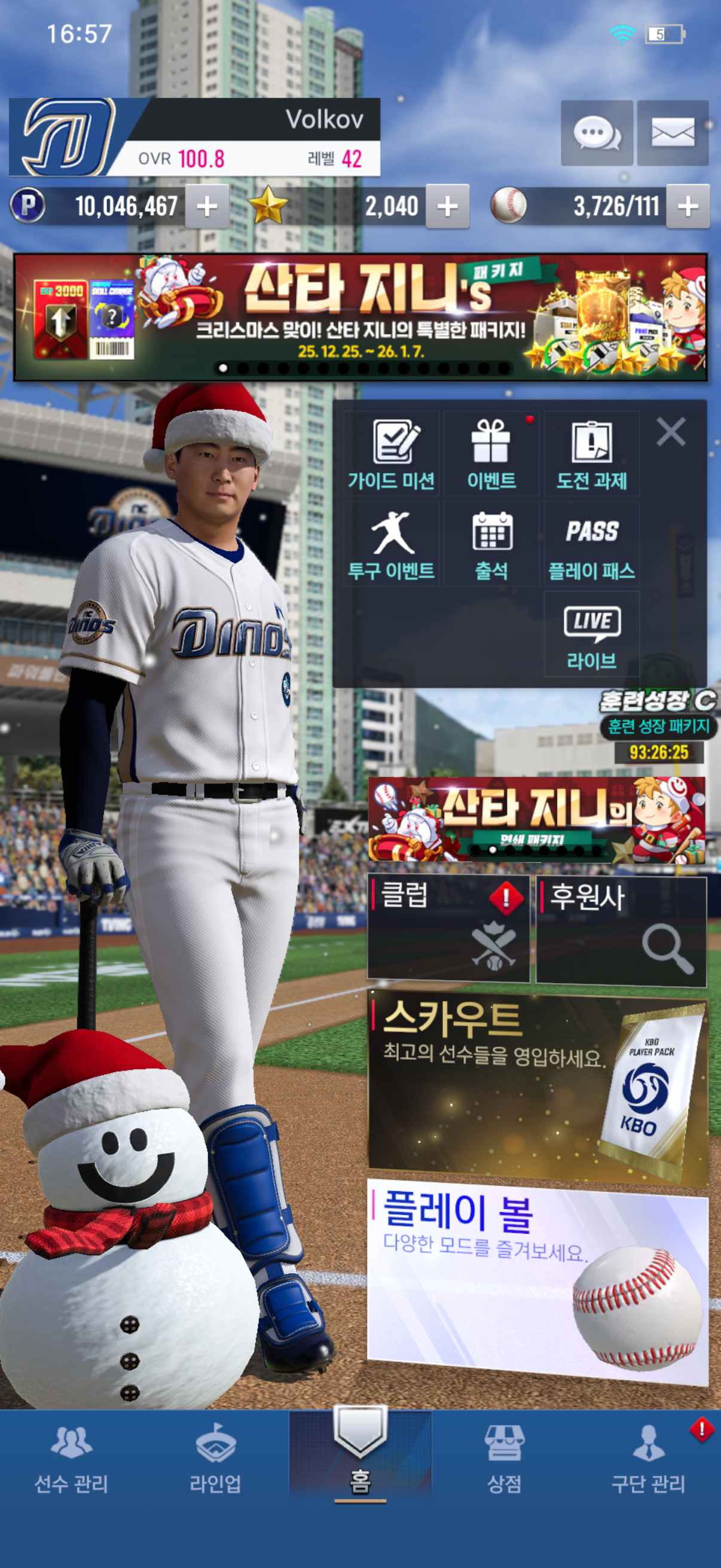Open the 후원사 card

coord(621,928)
